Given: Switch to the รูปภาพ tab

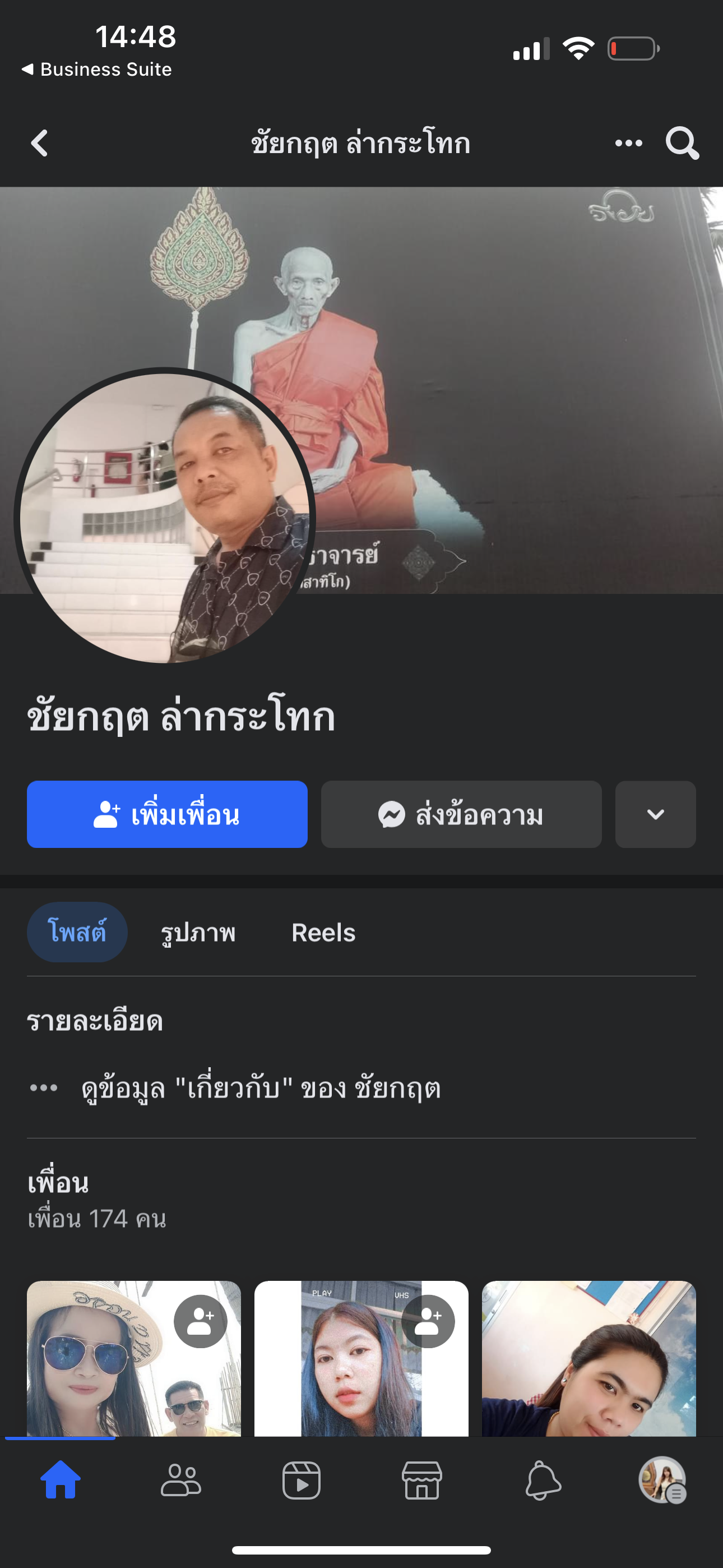Looking at the screenshot, I should coord(198,933).
